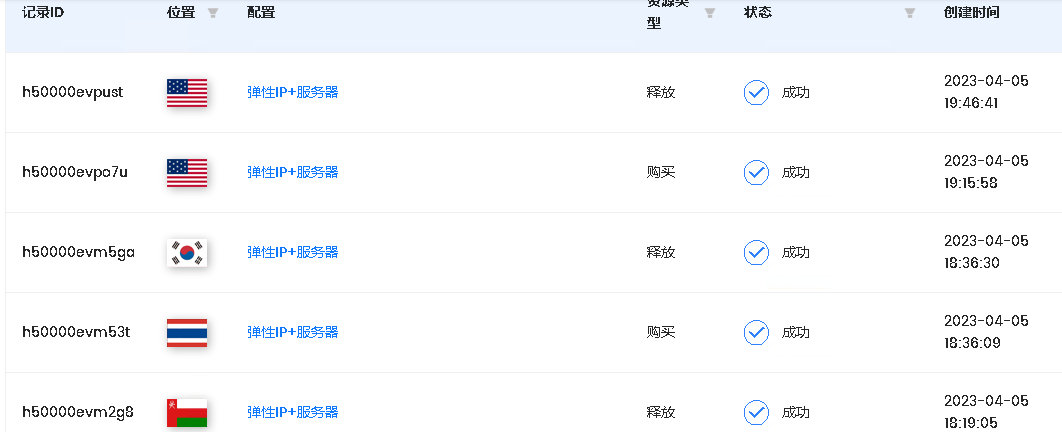1062x432 pixels.
Task: Open 弹性IP+服务器 link for h50000evpo7u
Action: point(292,172)
